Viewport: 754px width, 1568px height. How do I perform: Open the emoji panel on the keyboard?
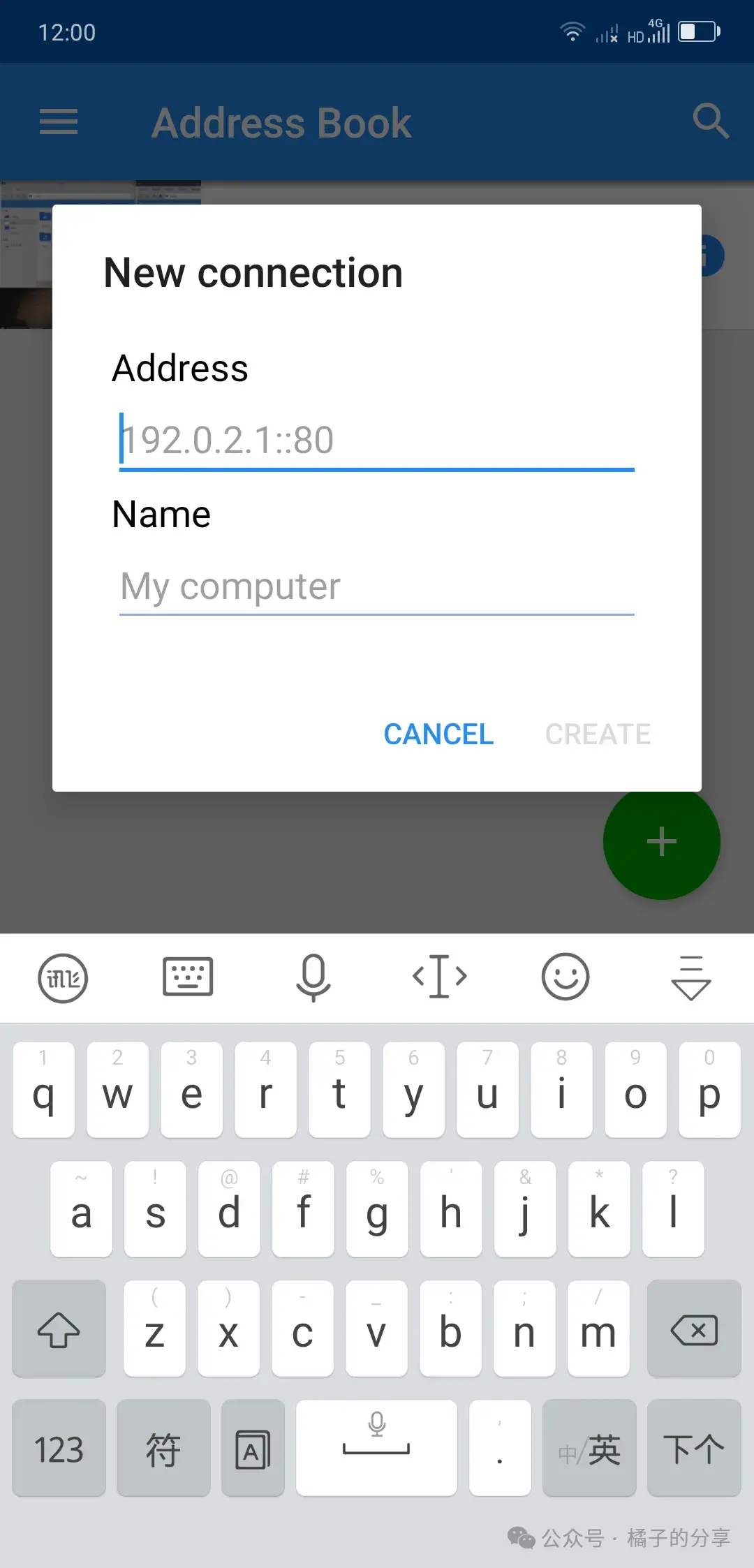pyautogui.click(x=565, y=977)
